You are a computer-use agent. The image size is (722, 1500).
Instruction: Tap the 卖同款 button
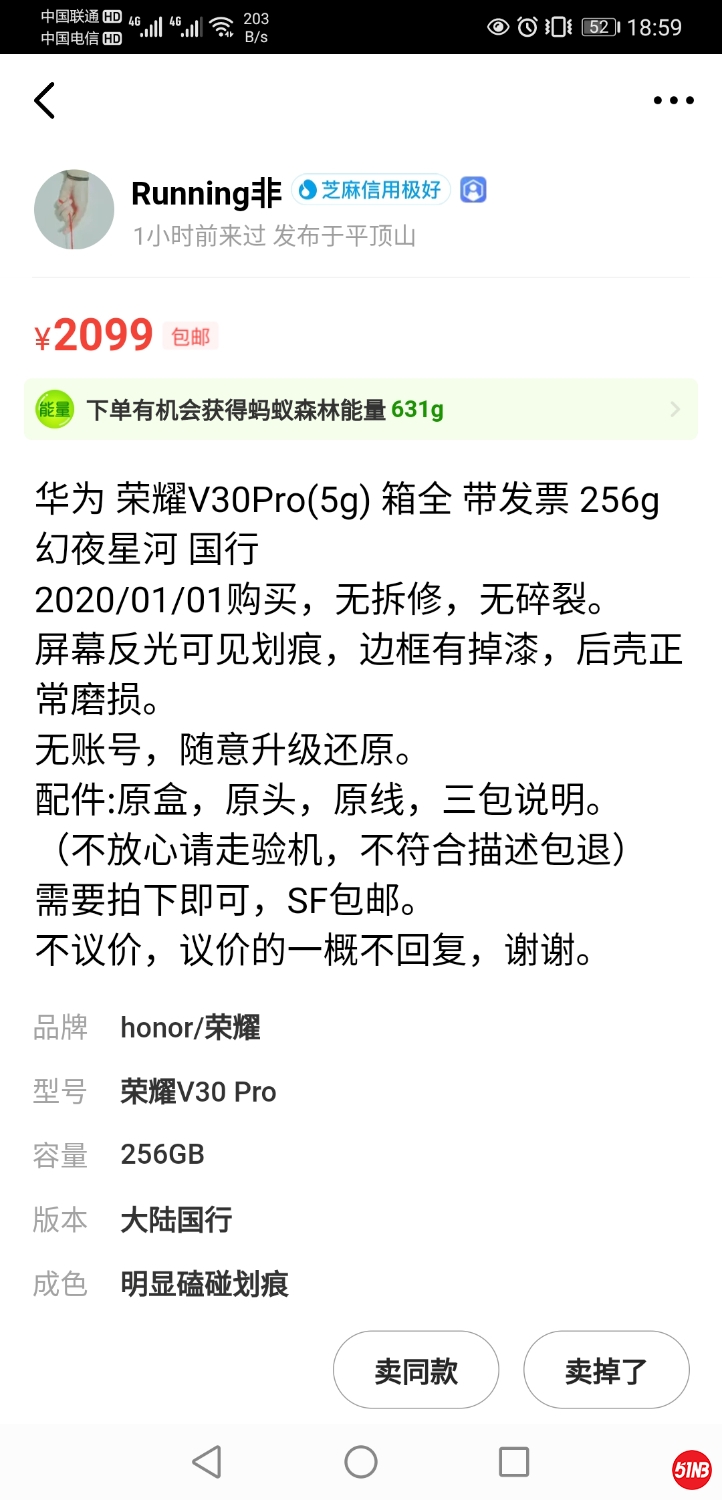tap(416, 1370)
